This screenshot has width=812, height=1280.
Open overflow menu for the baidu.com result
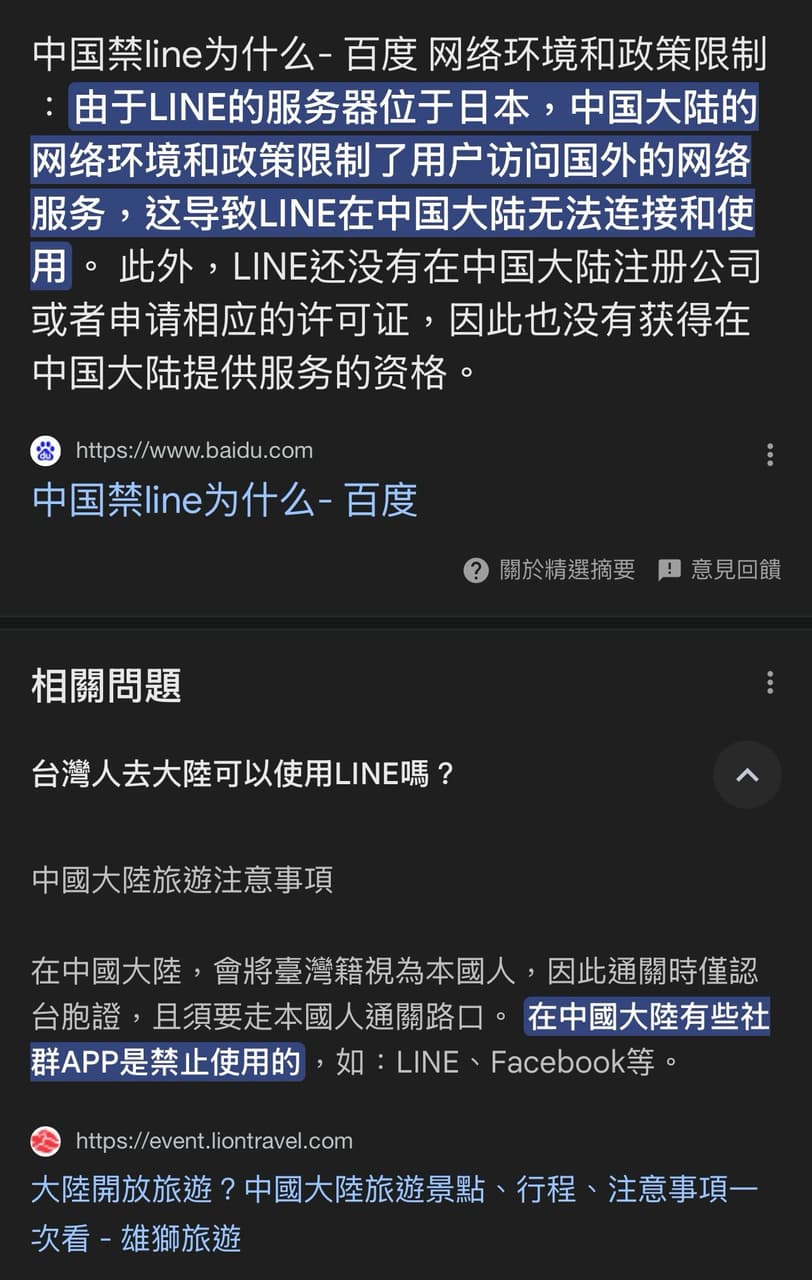tap(769, 454)
